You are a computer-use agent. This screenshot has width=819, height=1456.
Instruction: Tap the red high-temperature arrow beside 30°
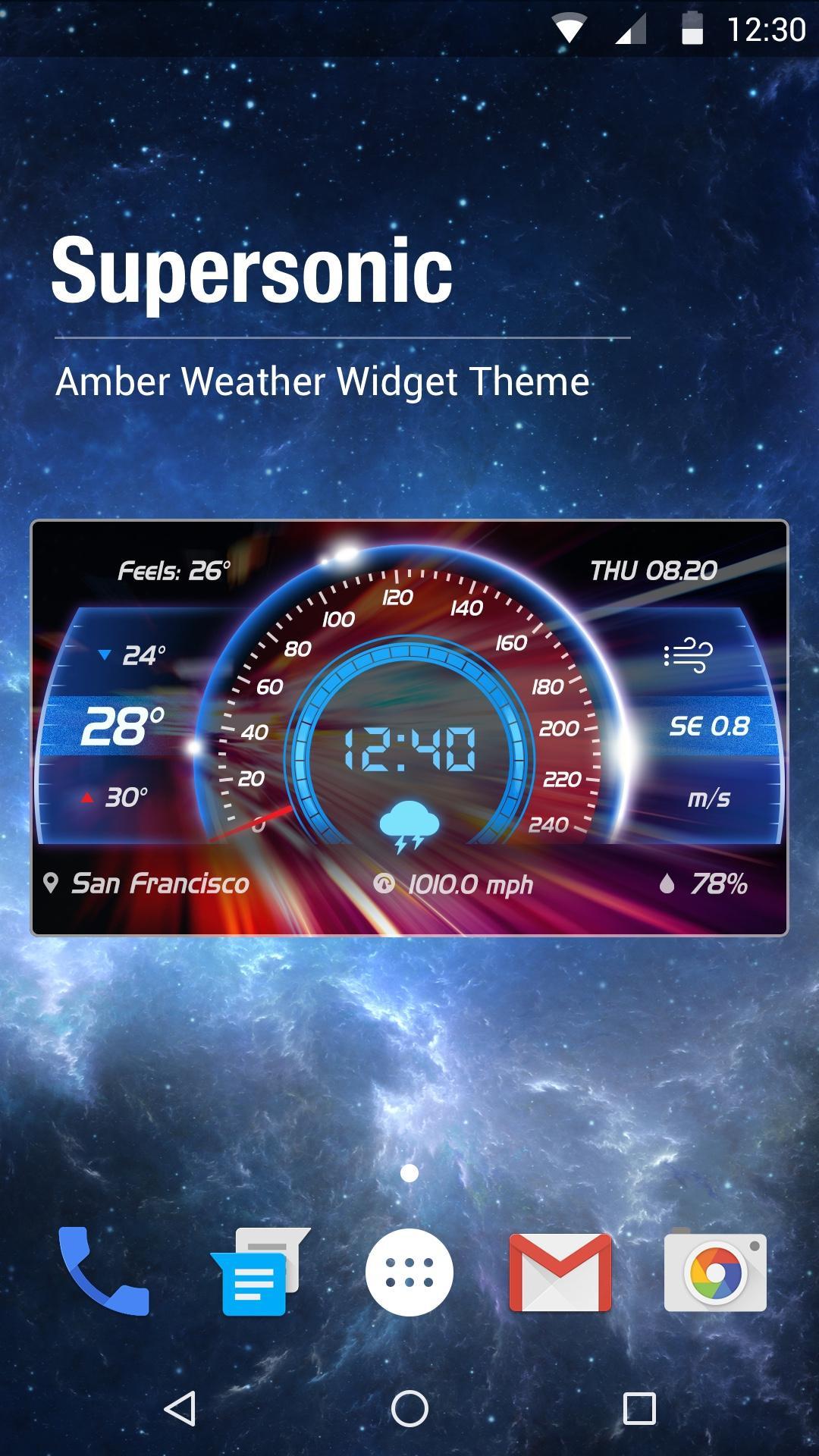[x=86, y=796]
